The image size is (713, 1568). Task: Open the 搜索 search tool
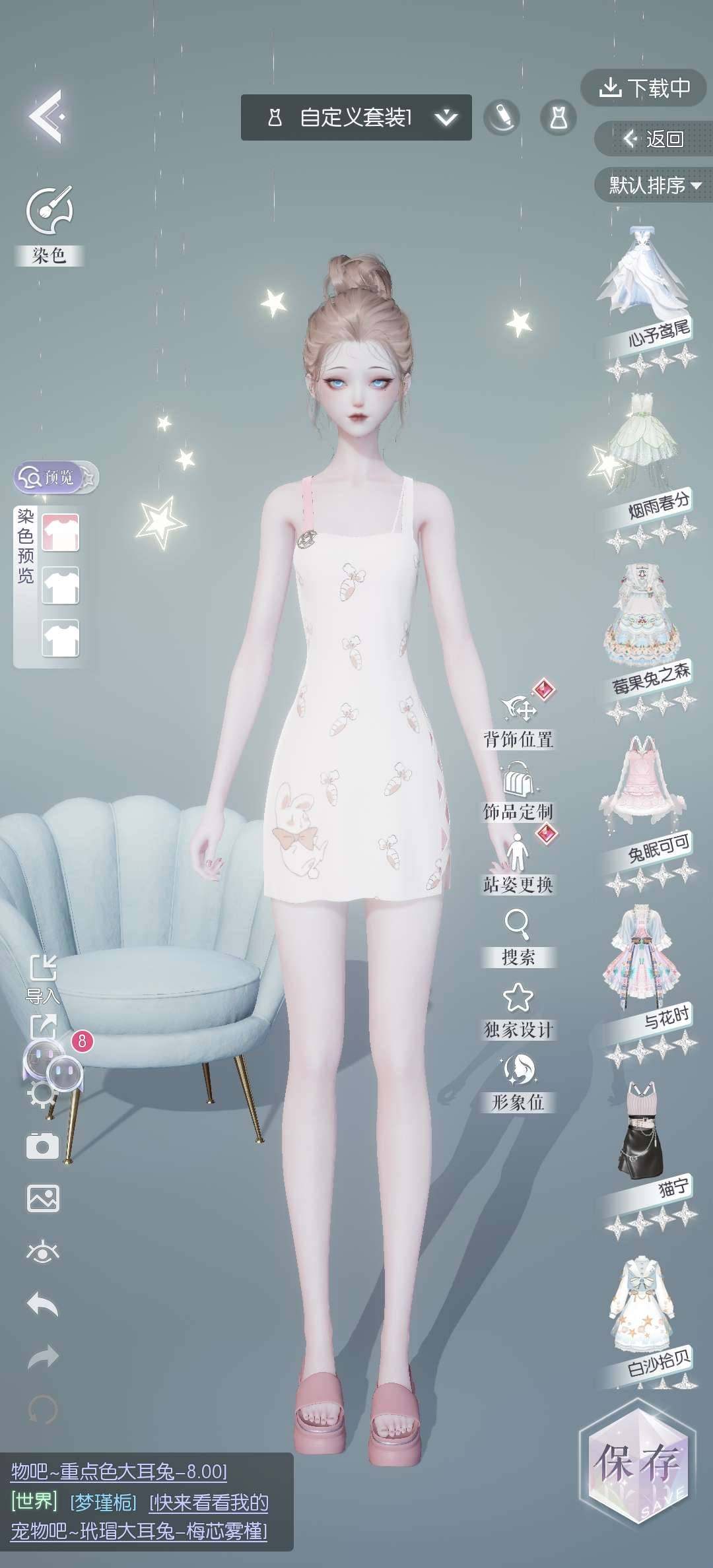[519, 936]
